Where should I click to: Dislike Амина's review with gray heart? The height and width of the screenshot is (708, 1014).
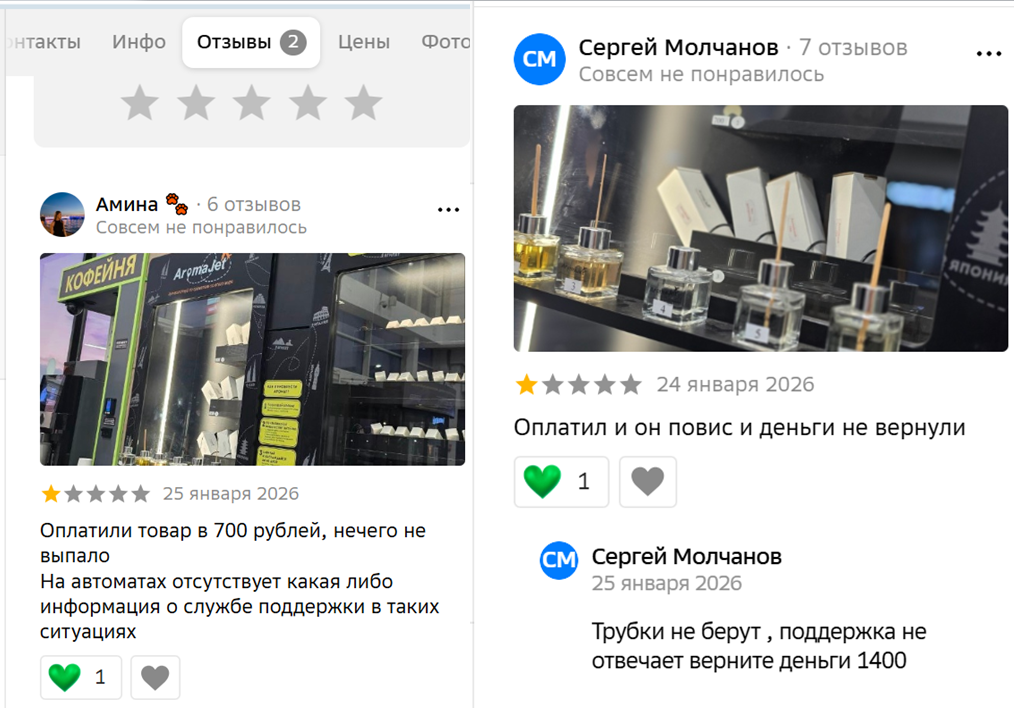click(x=155, y=677)
